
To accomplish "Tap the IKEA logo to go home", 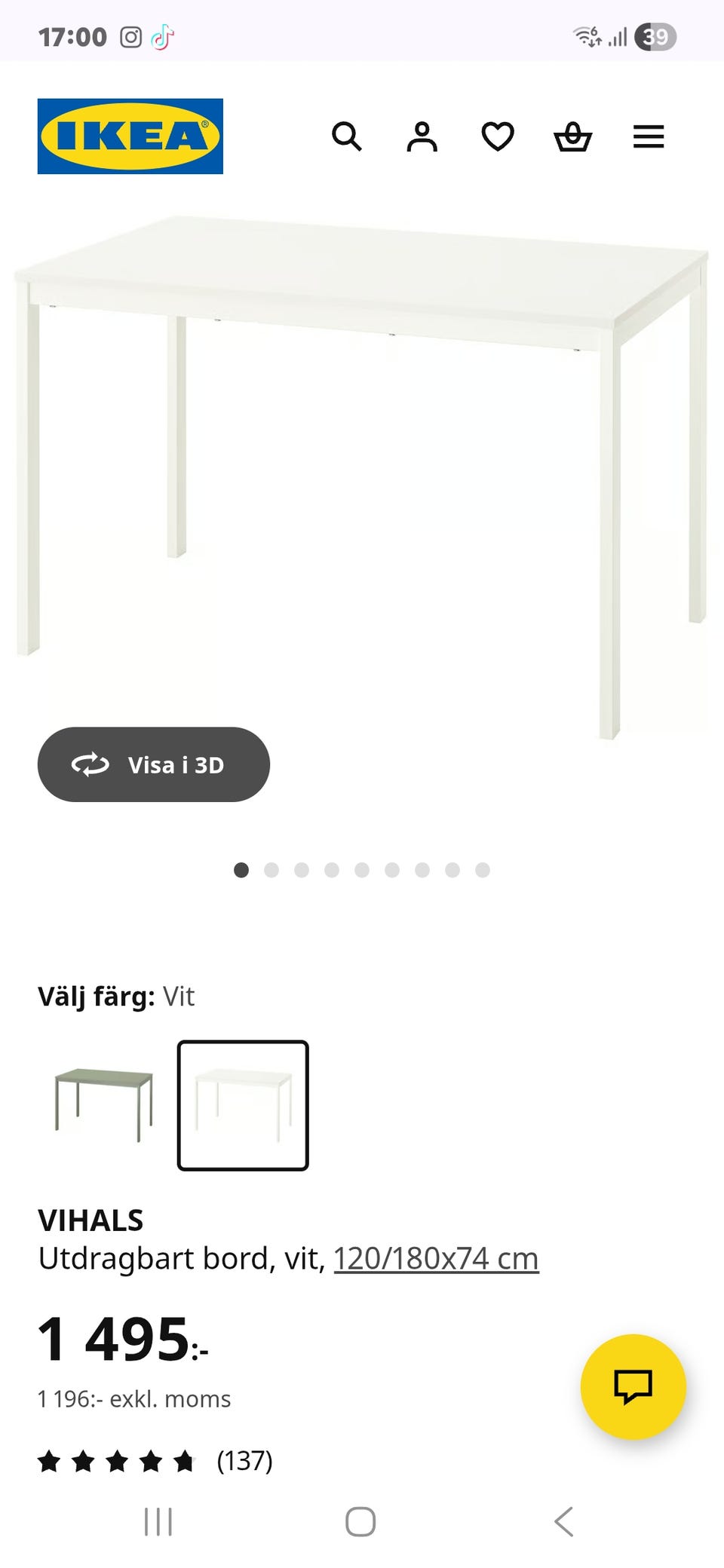I will (x=130, y=136).
